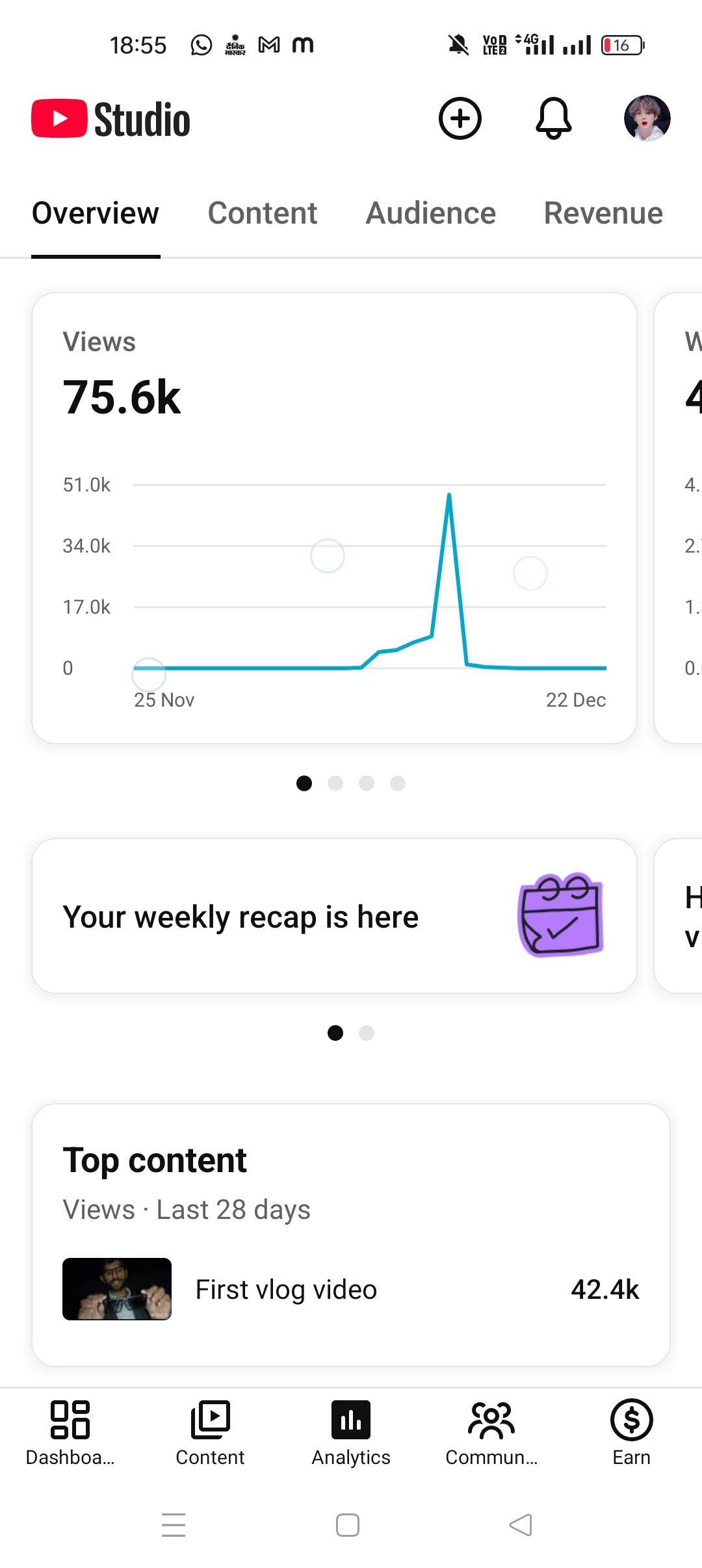Go back using system back button

[521, 1524]
